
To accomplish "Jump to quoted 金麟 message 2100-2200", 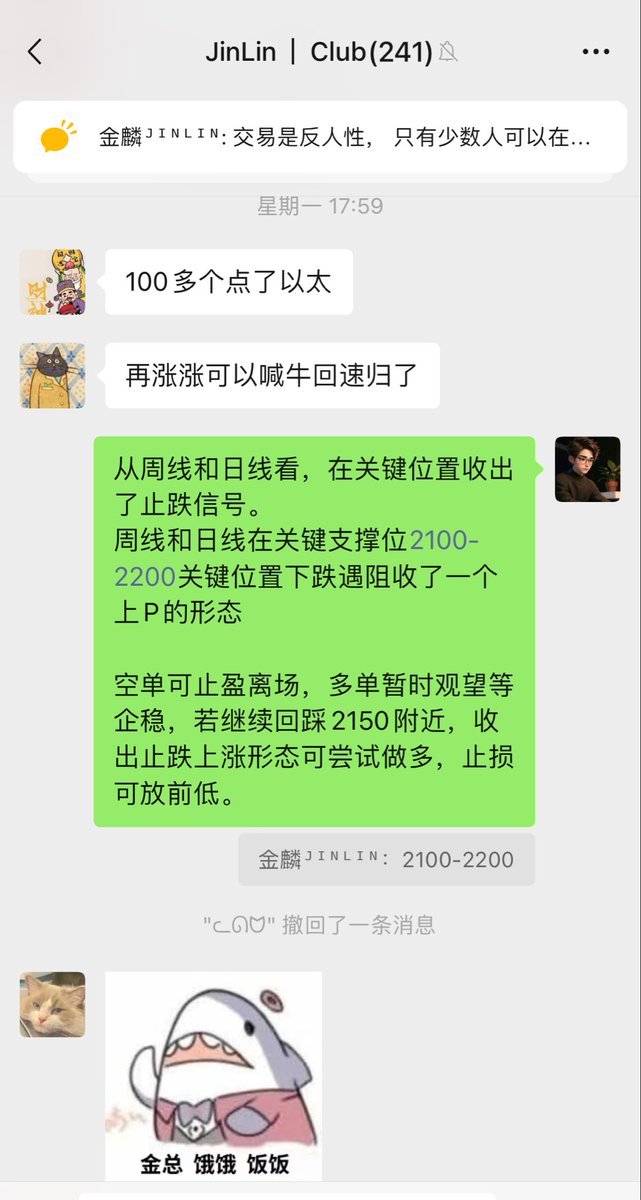I will coord(386,860).
